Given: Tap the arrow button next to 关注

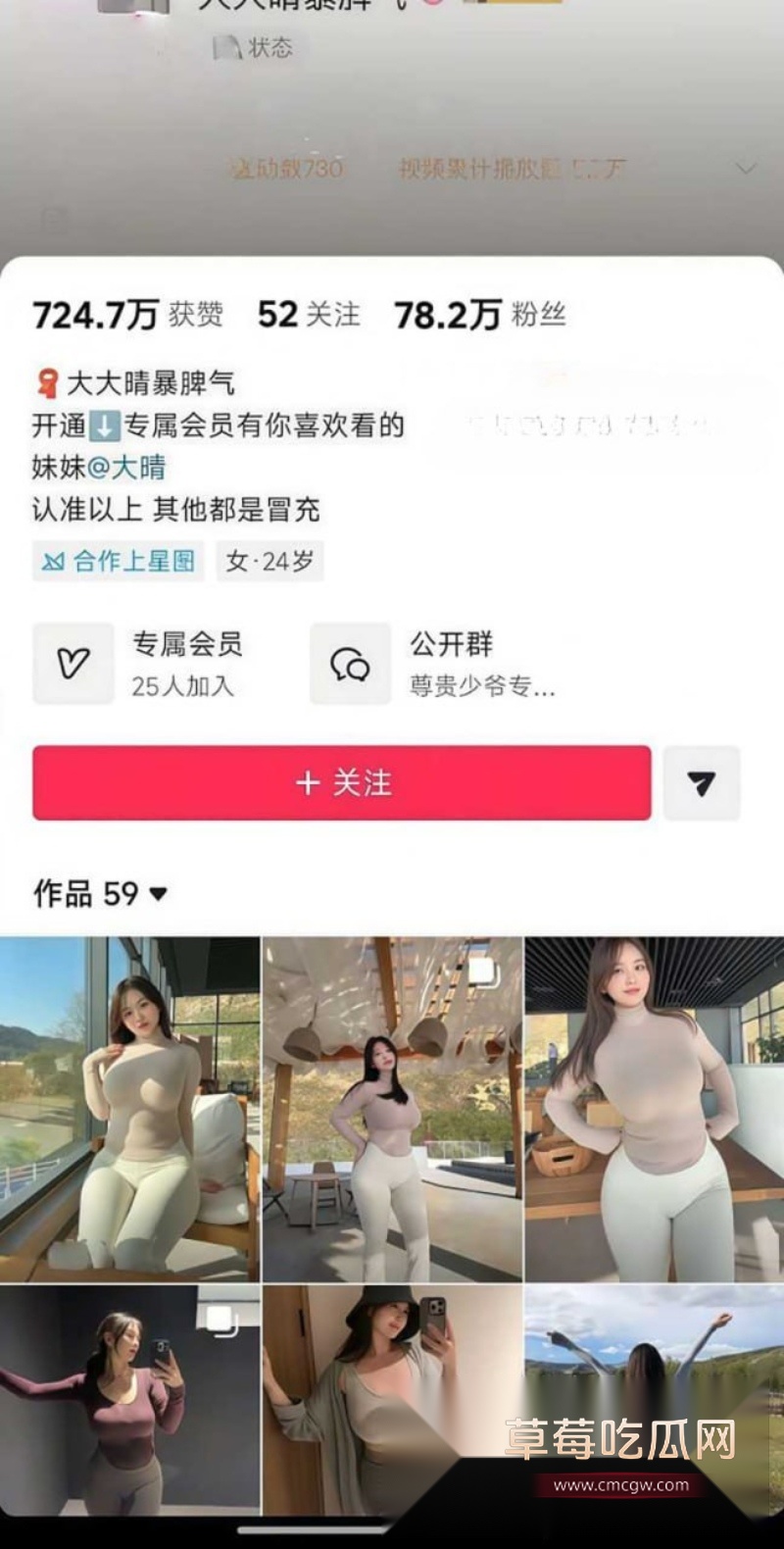Looking at the screenshot, I should point(701,782).
